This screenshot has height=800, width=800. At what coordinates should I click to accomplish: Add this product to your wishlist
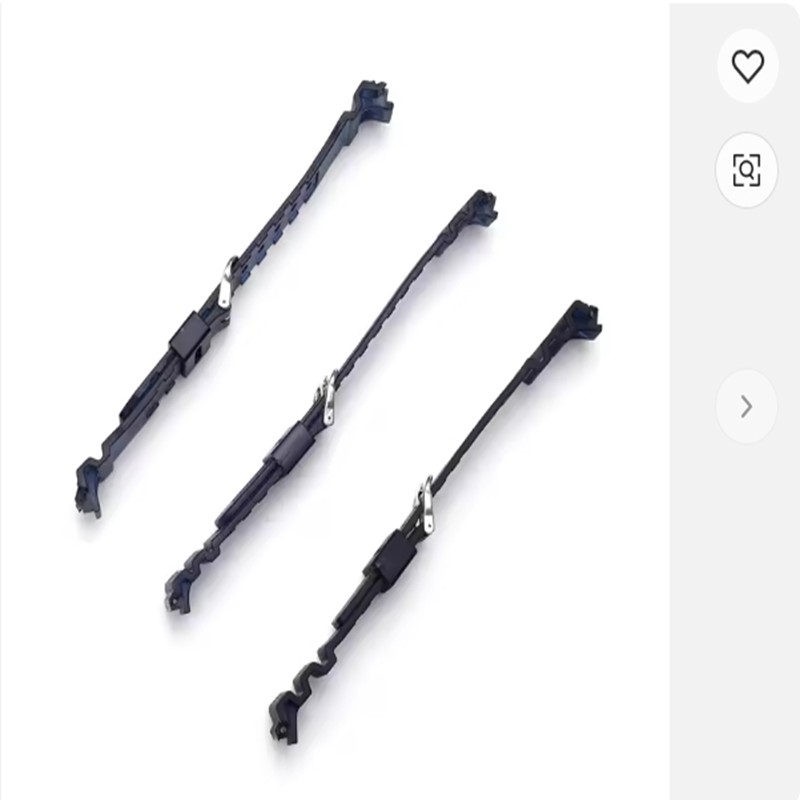(747, 67)
